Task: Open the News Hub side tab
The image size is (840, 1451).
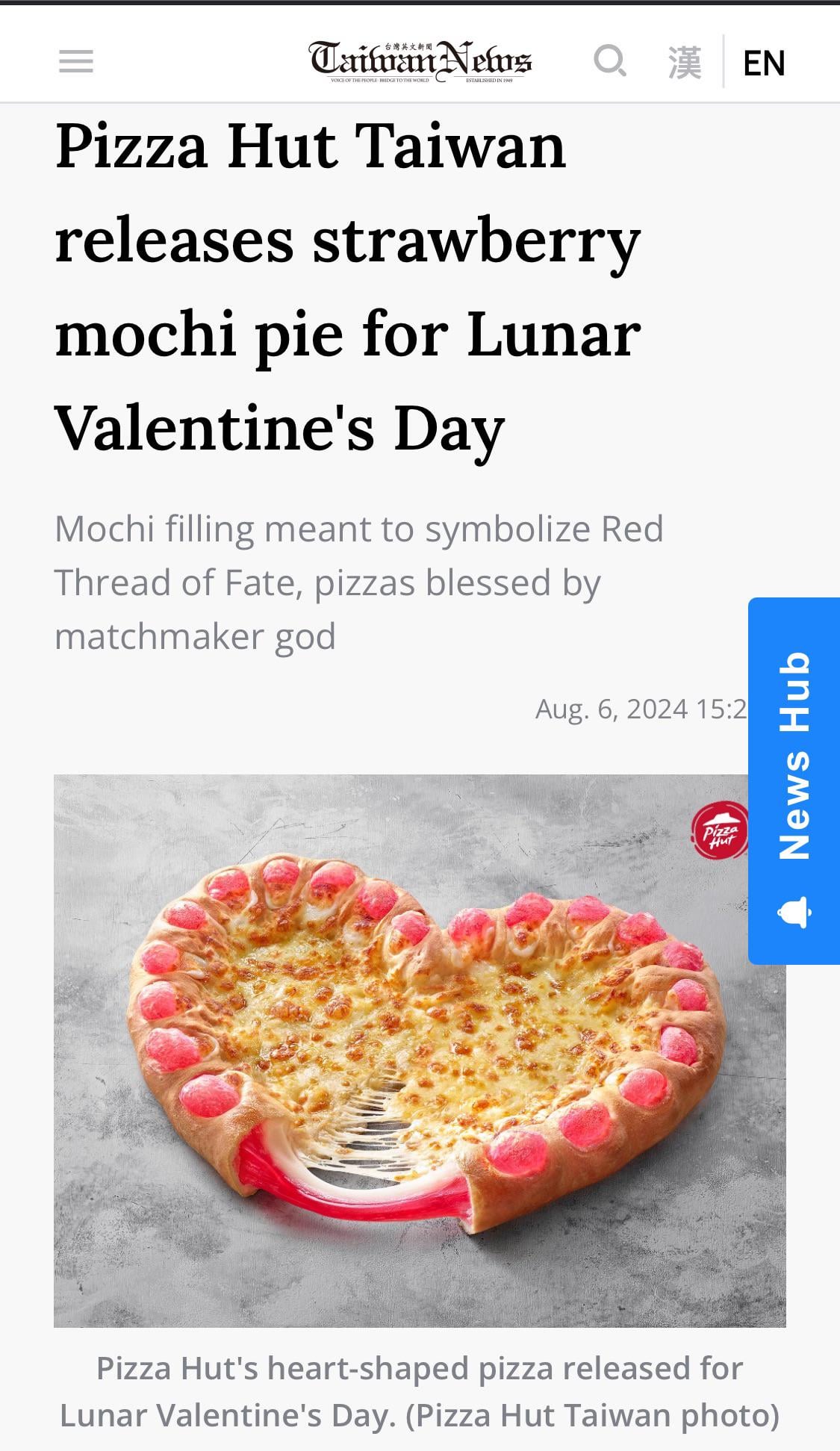Action: (794, 780)
